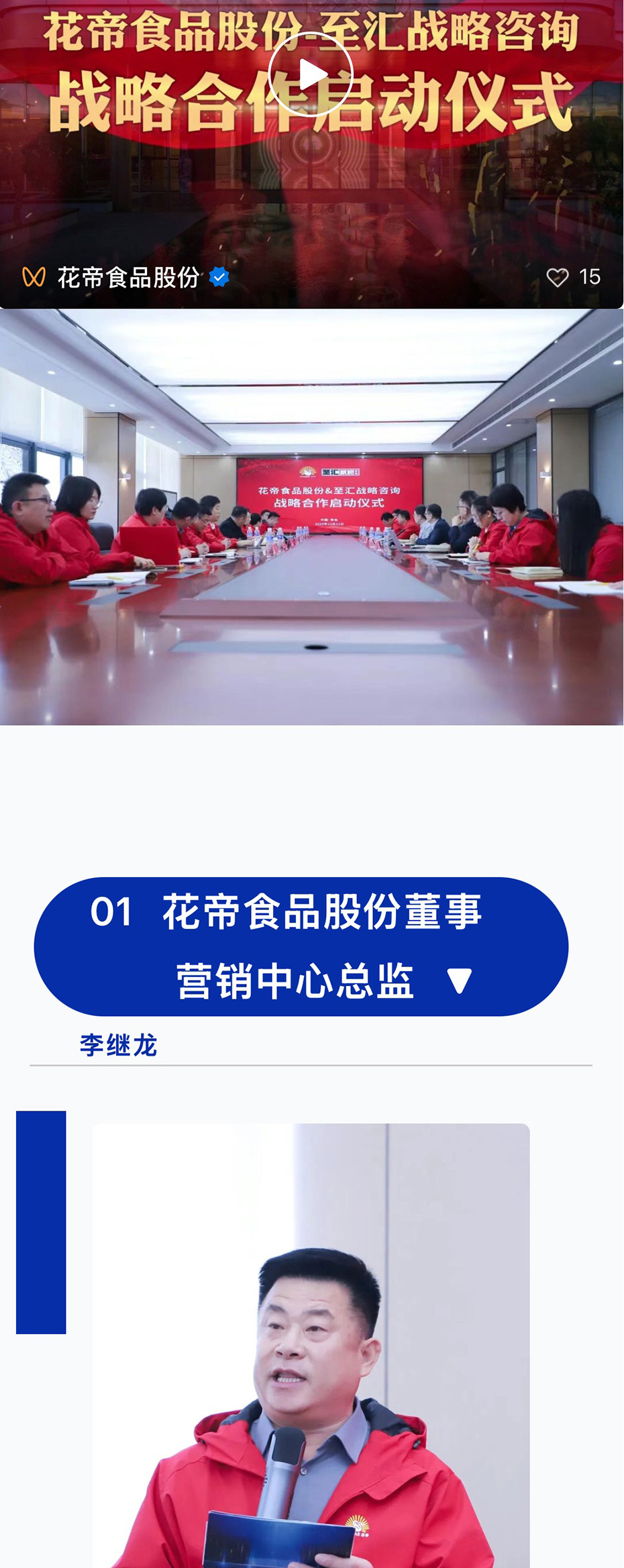Image resolution: width=624 pixels, height=1568 pixels.
Task: Open 花帝食品股份 channel account
Action: pos(127,277)
